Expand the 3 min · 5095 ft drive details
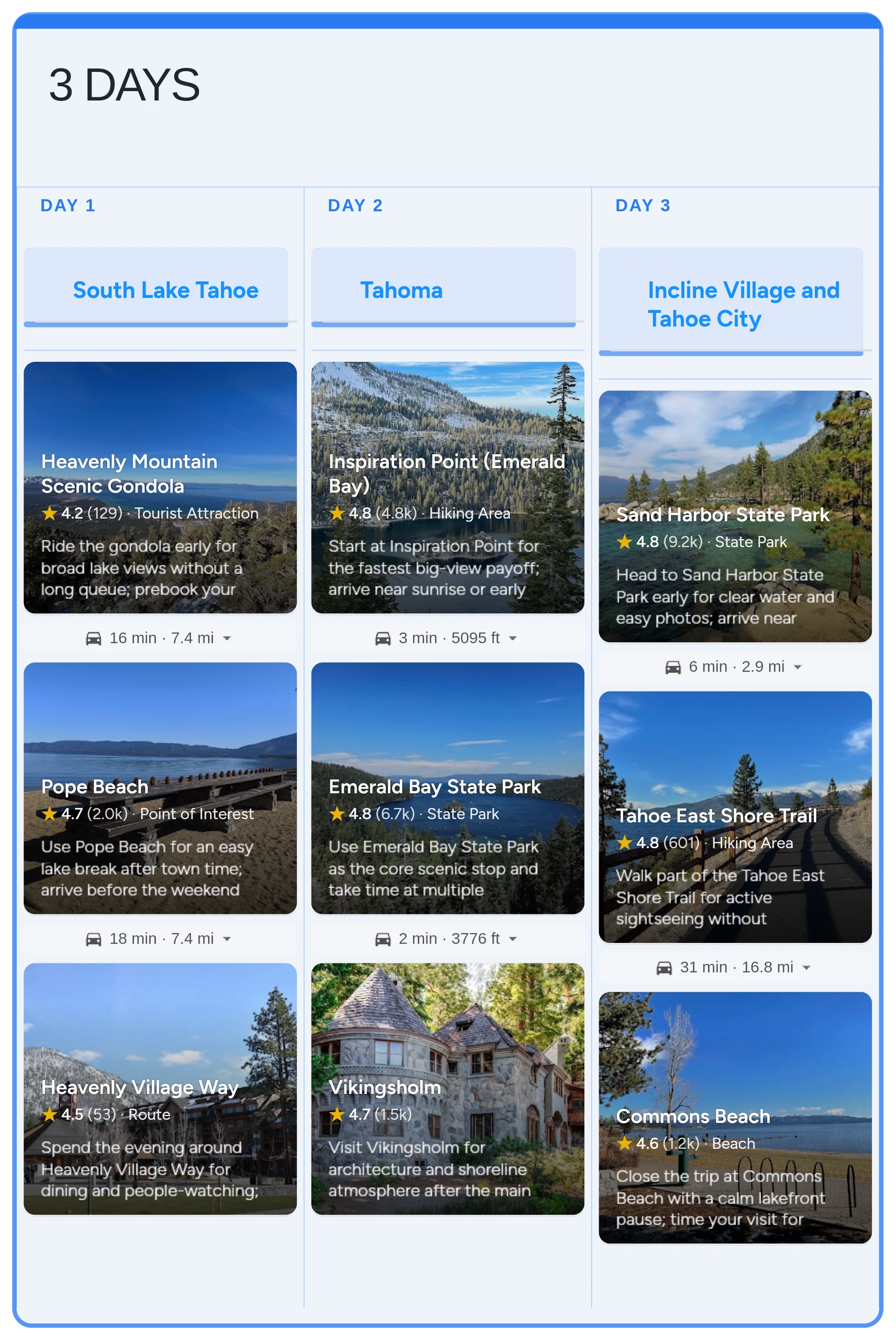Screen dimensions: 896x1340 click(x=447, y=638)
